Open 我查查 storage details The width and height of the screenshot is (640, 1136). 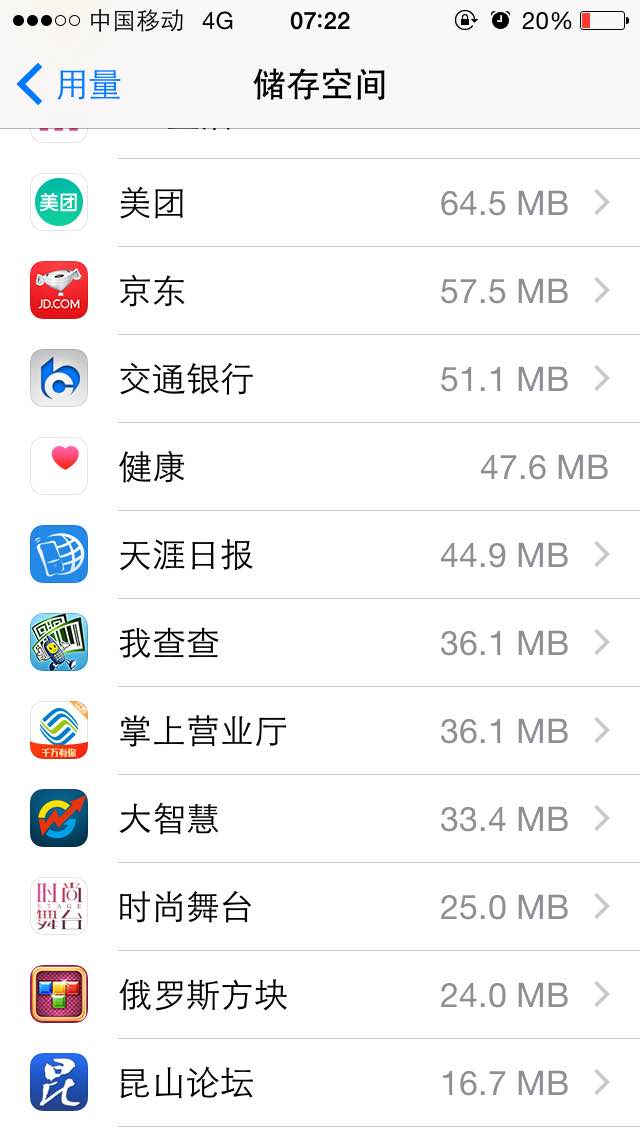pyautogui.click(x=320, y=643)
